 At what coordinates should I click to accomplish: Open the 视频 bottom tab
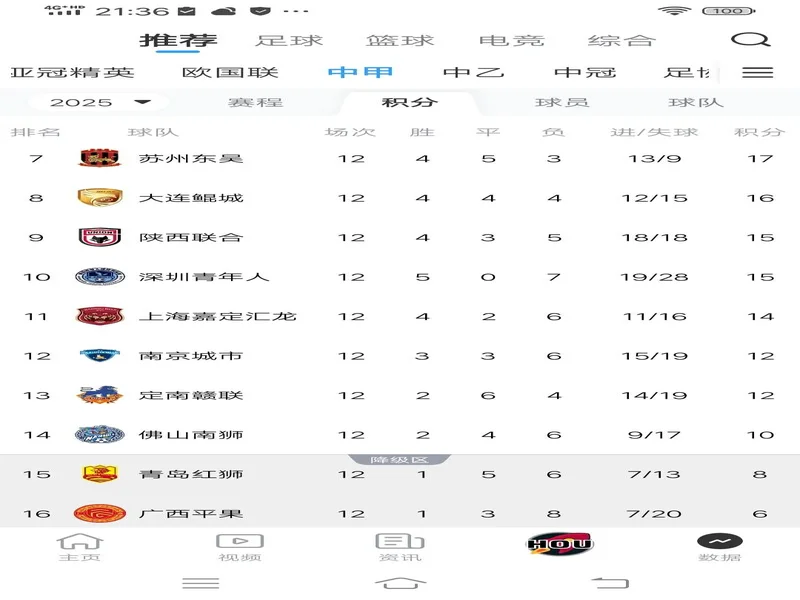[240, 548]
